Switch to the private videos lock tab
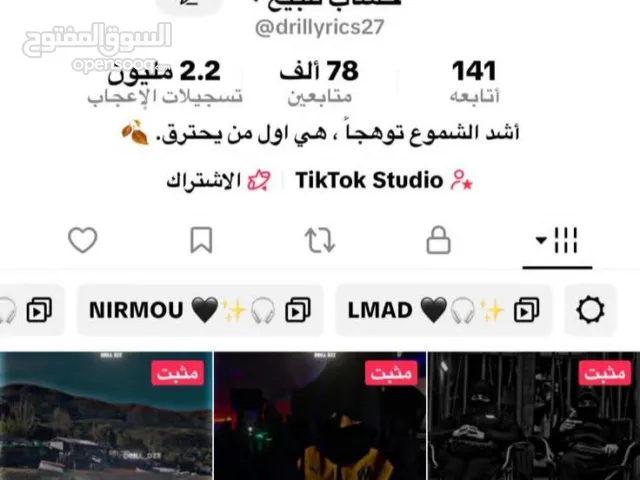640x480 pixels. click(437, 240)
